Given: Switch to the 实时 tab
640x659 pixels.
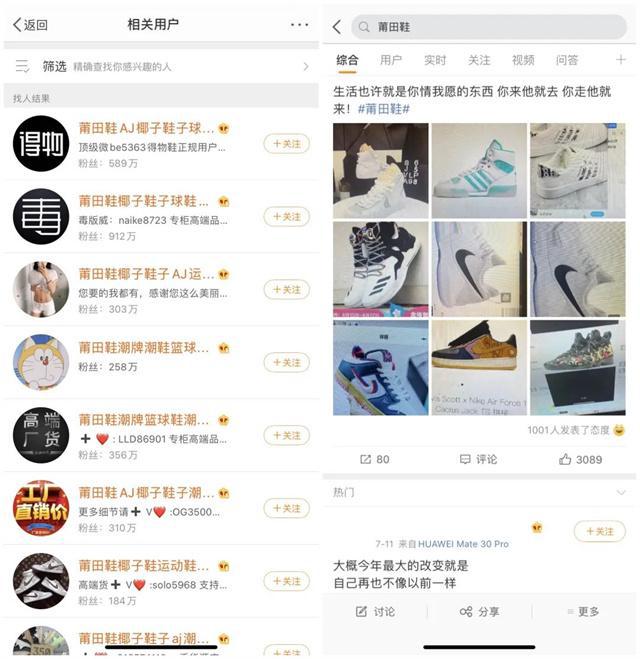Looking at the screenshot, I should (x=435, y=60).
